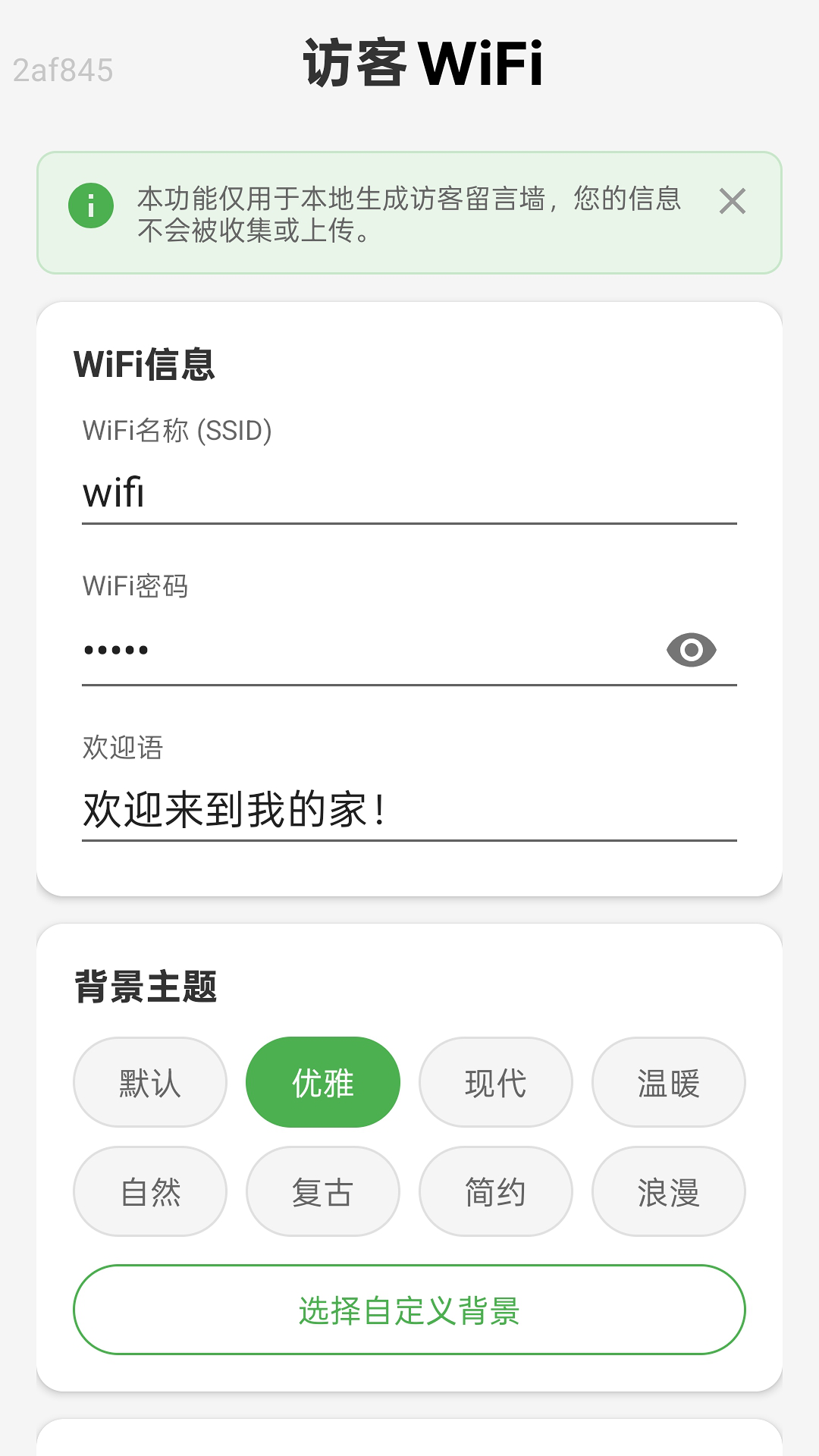
Task: Select the 复古 theme chip
Action: 322,1191
